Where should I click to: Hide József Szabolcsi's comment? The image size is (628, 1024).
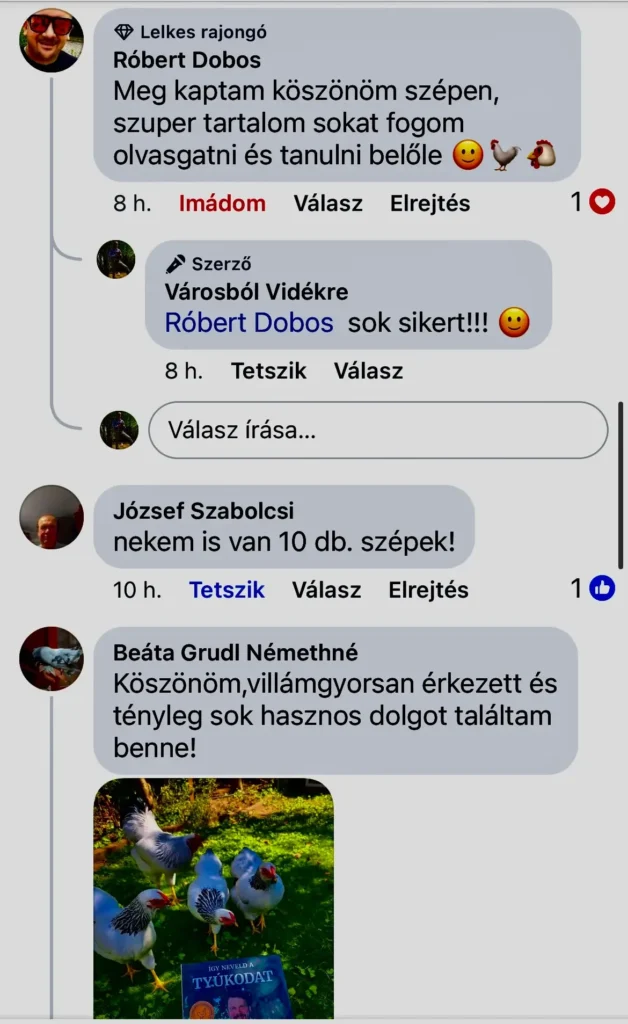[428, 590]
